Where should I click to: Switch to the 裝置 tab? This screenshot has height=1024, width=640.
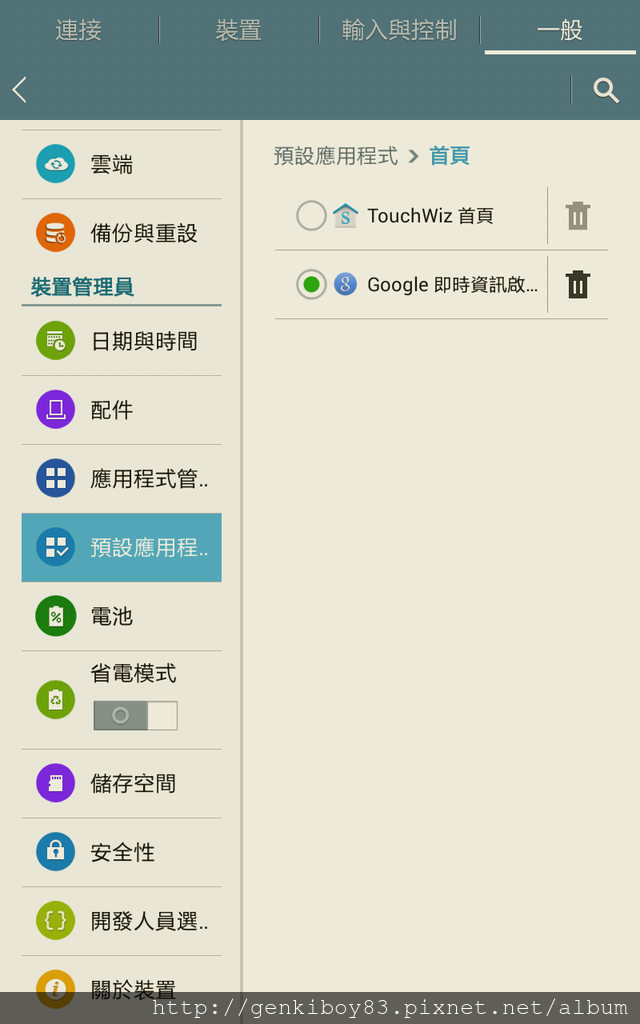[238, 30]
